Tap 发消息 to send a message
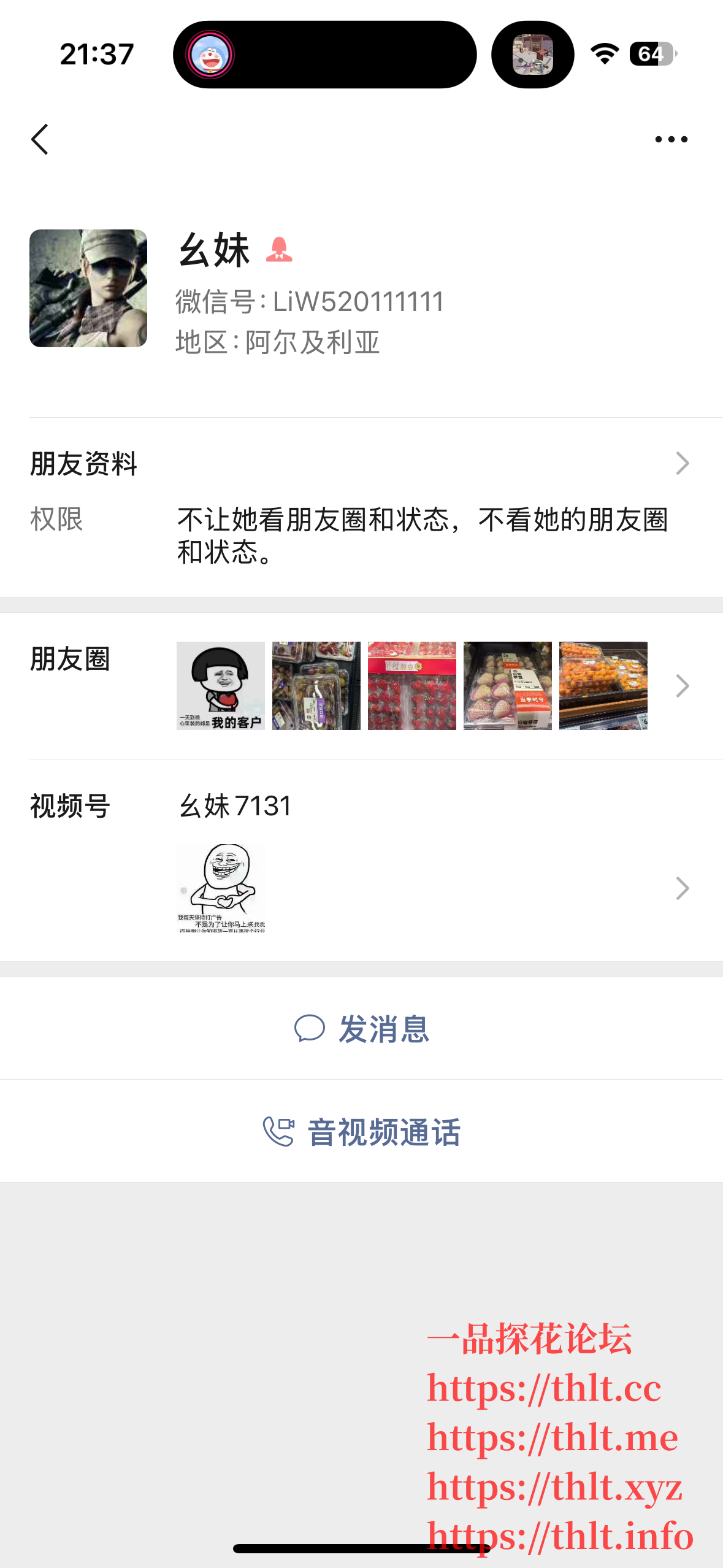The width and height of the screenshot is (723, 1568). click(x=362, y=1029)
